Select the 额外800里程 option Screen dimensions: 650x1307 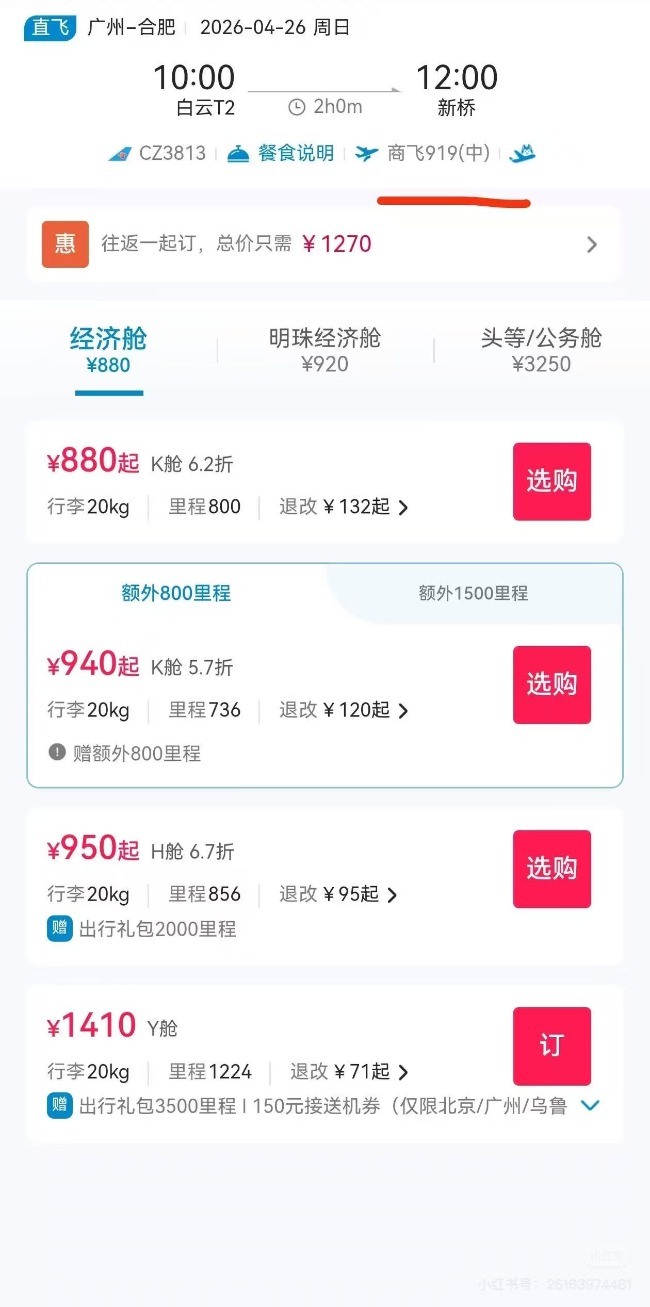pos(176,593)
